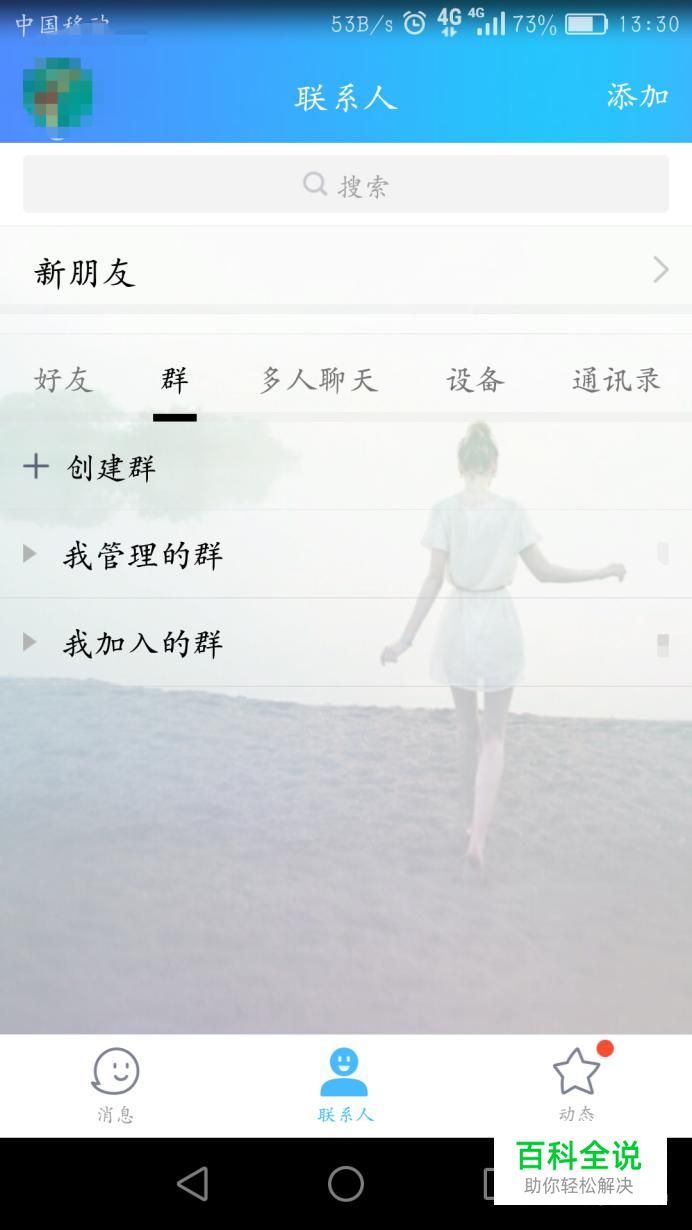Image resolution: width=692 pixels, height=1230 pixels.
Task: Select the 群 tab
Action: 175,380
